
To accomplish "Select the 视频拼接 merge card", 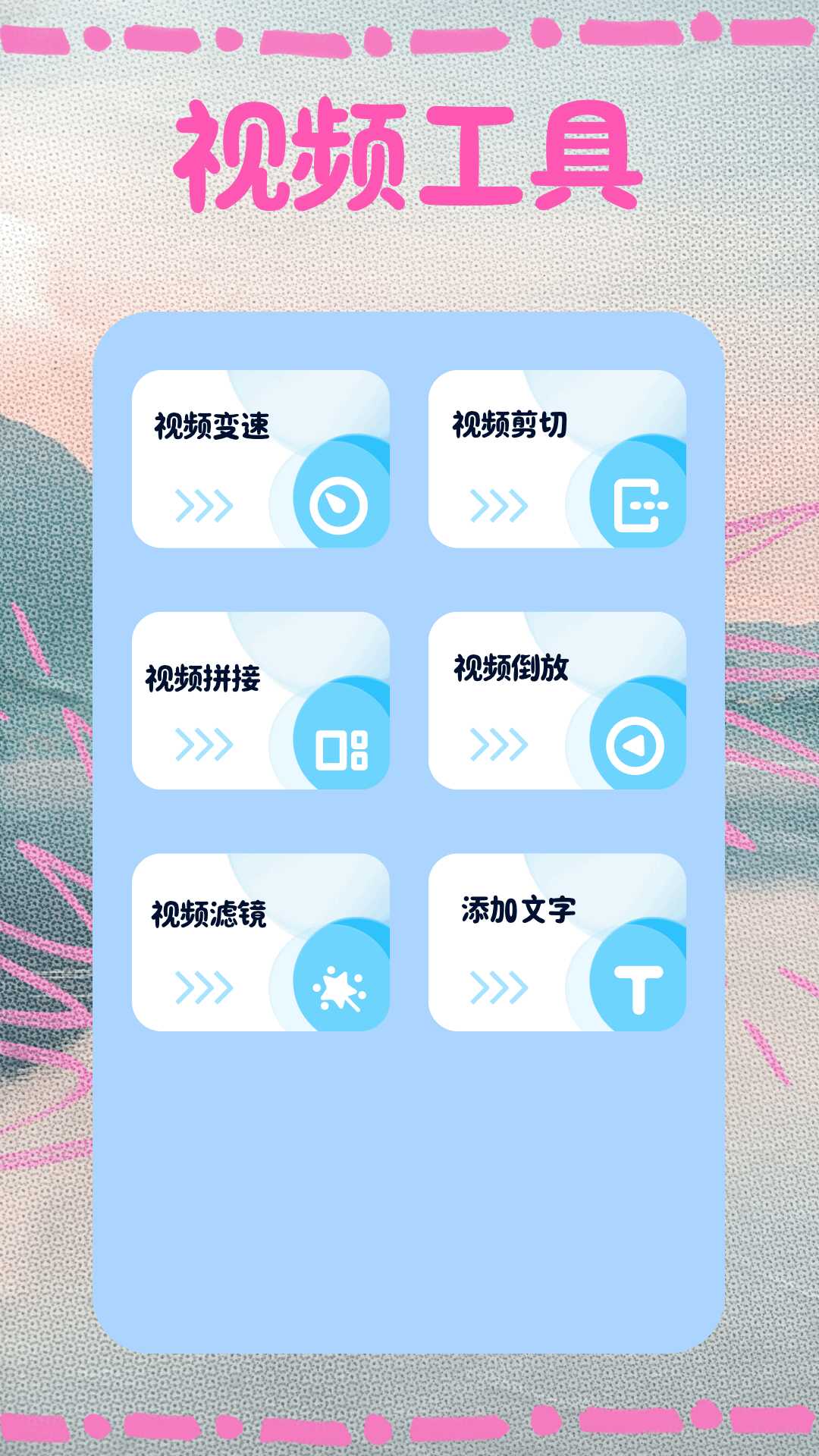I will 260,701.
